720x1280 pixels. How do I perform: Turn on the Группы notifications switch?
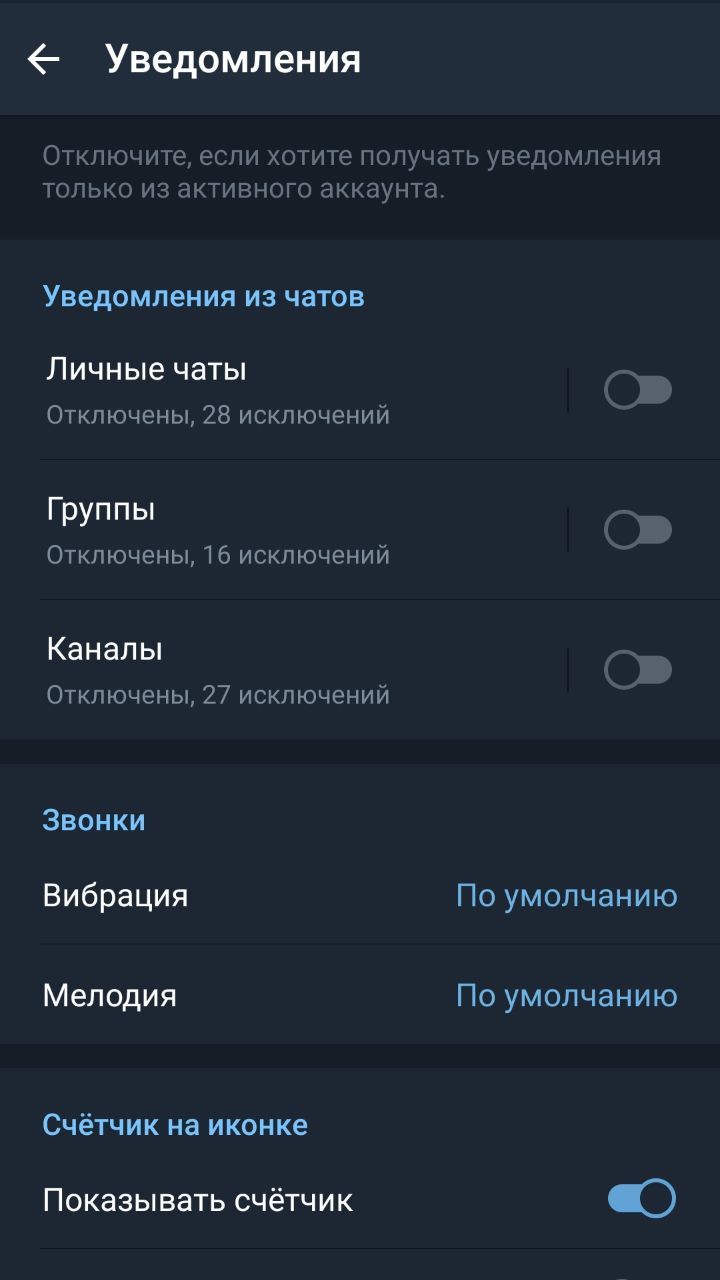click(637, 530)
